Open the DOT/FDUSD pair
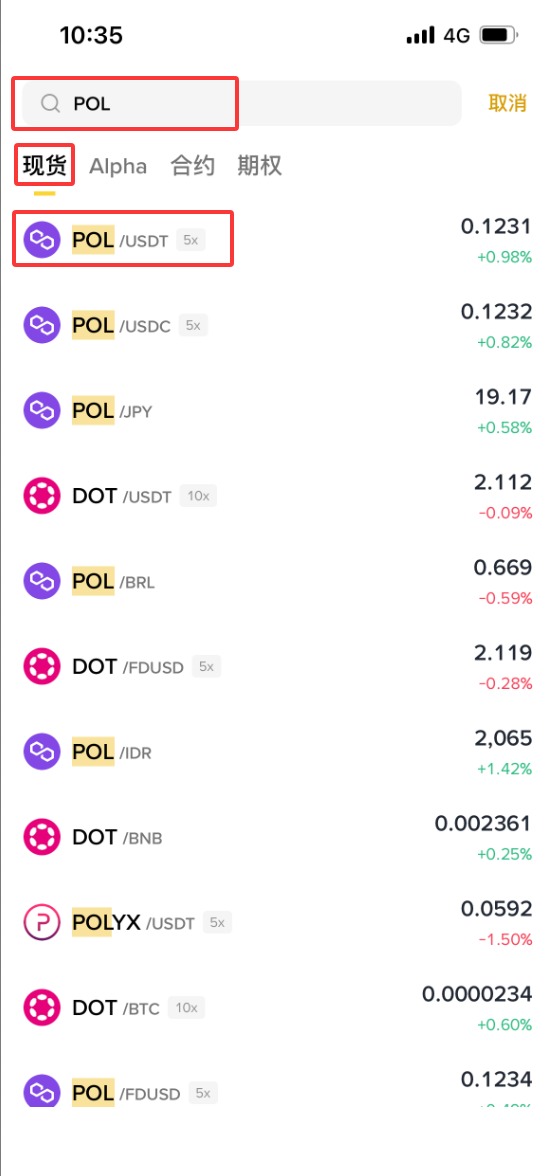This screenshot has height=1176, width=555. [278, 666]
